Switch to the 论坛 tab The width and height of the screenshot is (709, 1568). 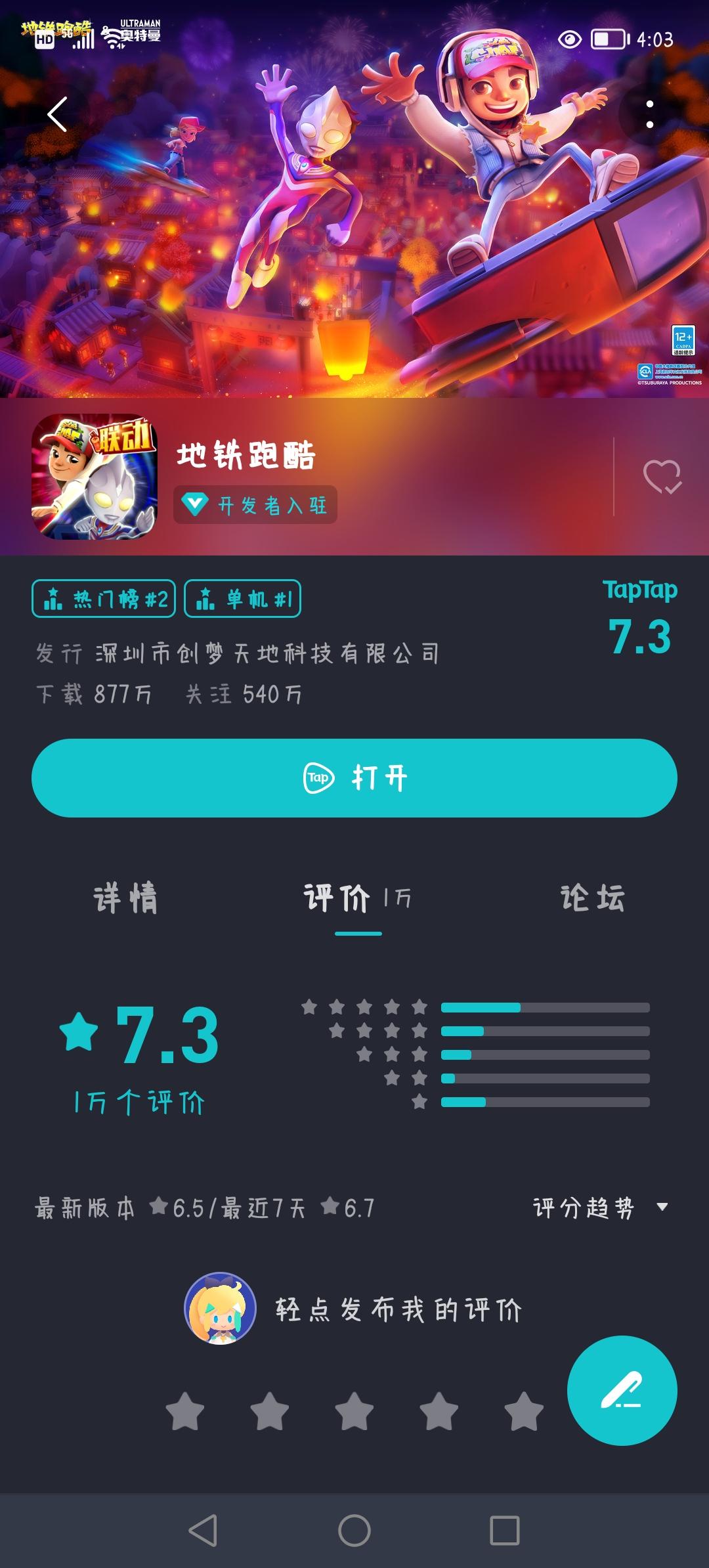[592, 898]
